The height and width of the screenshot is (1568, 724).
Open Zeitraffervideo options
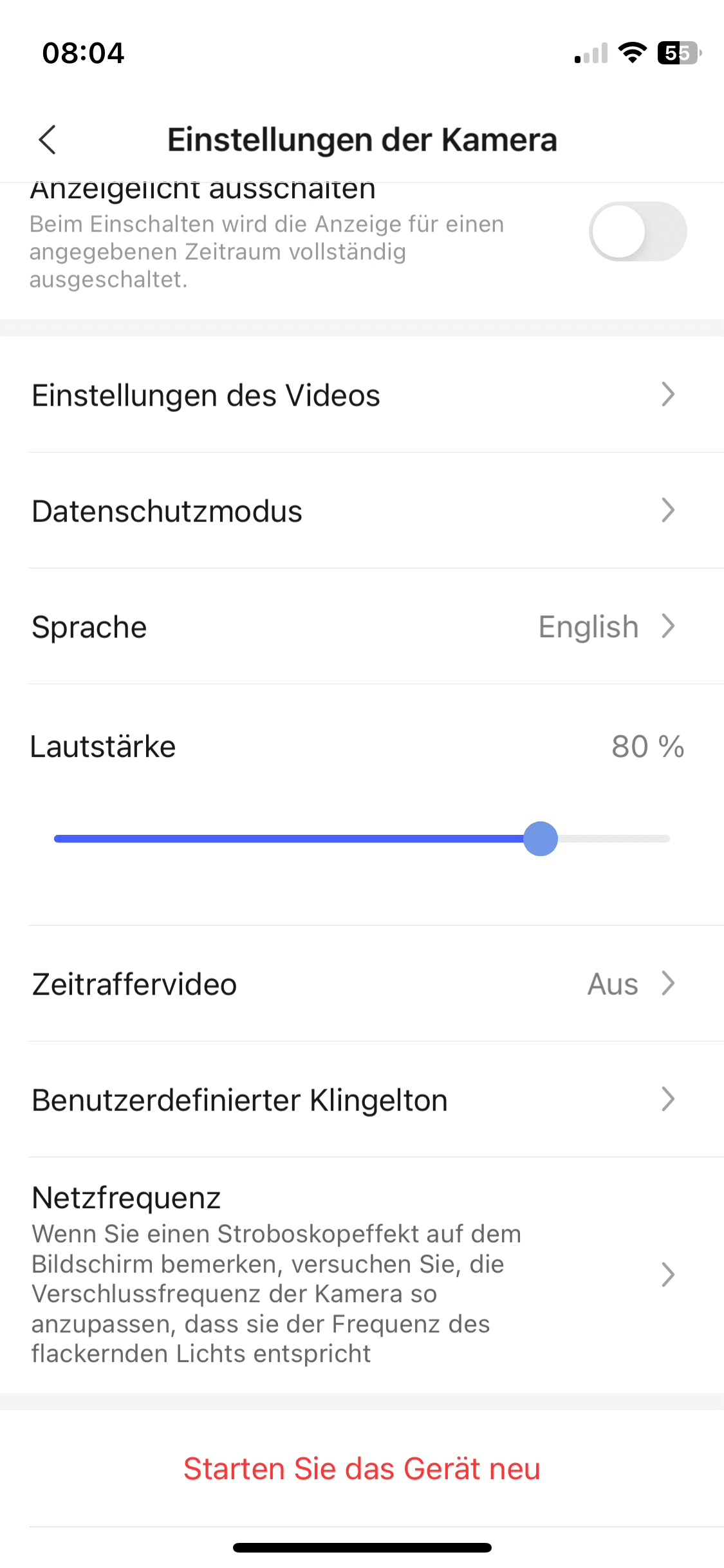[x=362, y=984]
